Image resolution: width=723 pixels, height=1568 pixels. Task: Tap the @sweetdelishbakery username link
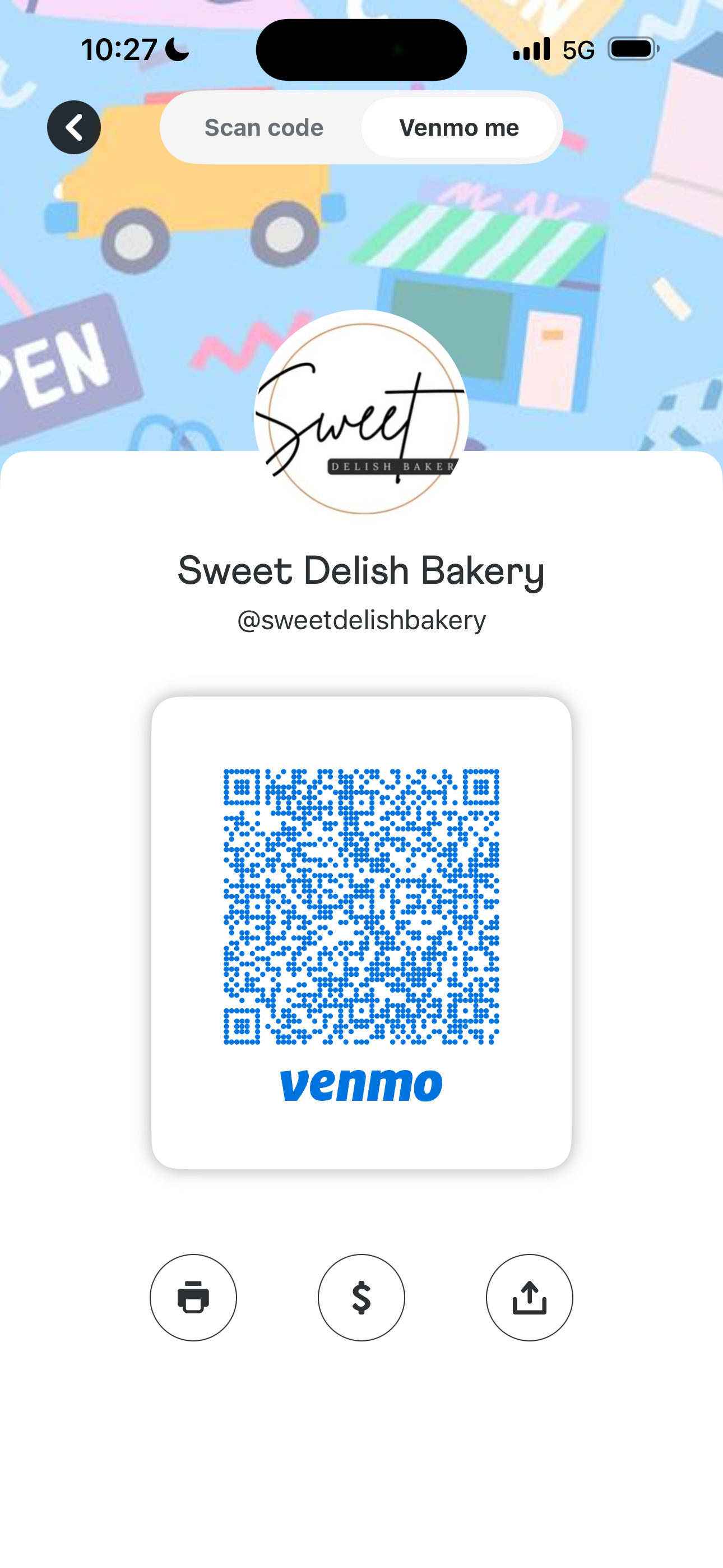click(361, 619)
